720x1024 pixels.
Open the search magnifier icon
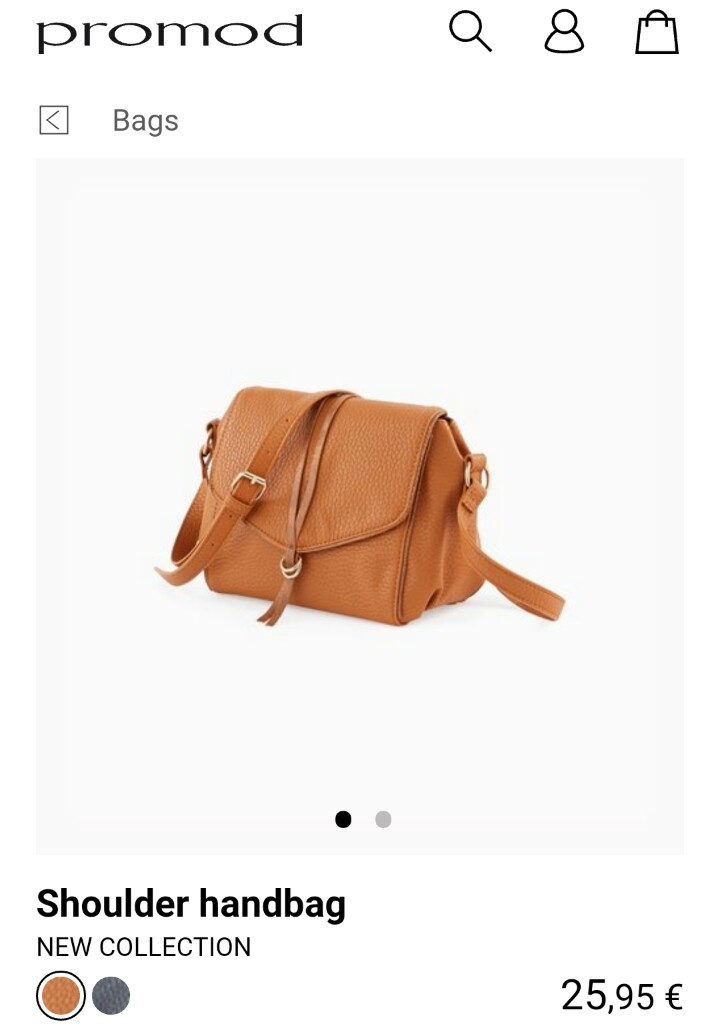tap(470, 32)
